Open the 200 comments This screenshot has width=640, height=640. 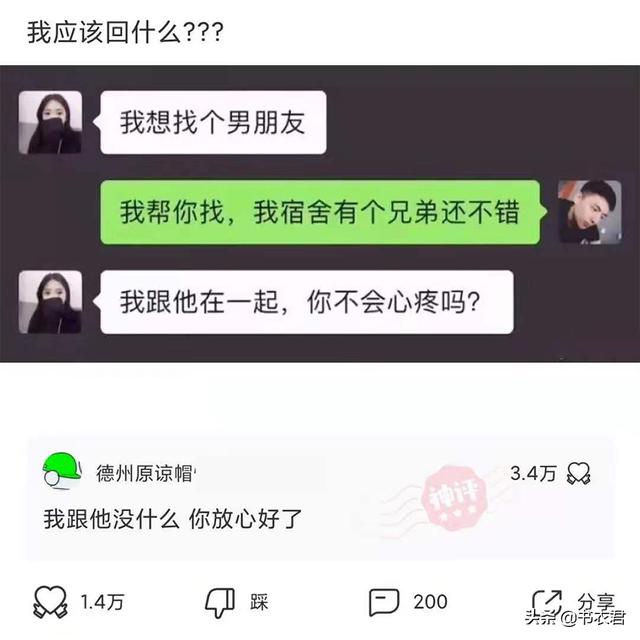pos(385,602)
